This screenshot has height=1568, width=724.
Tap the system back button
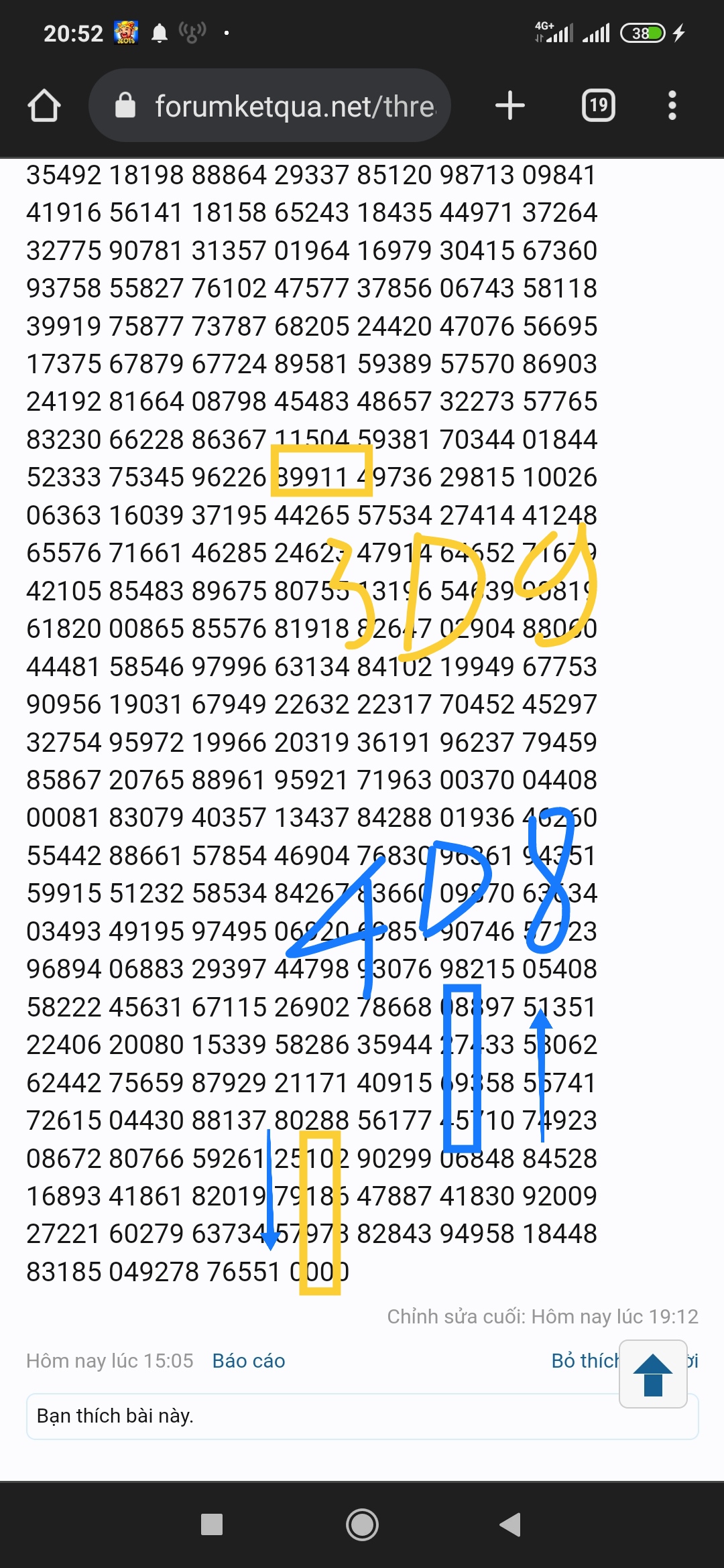511,1524
